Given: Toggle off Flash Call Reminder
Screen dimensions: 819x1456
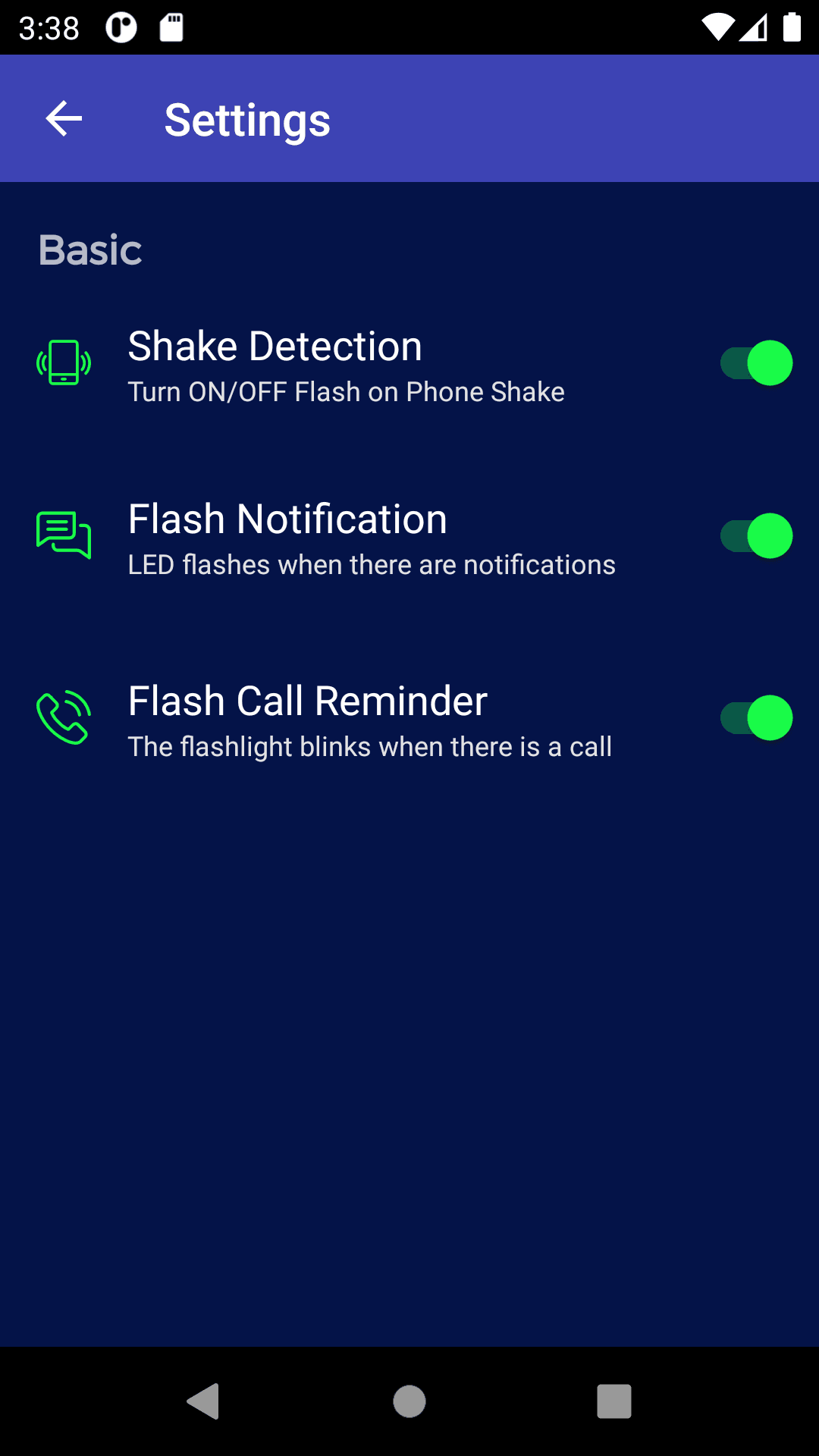Looking at the screenshot, I should click(x=756, y=718).
